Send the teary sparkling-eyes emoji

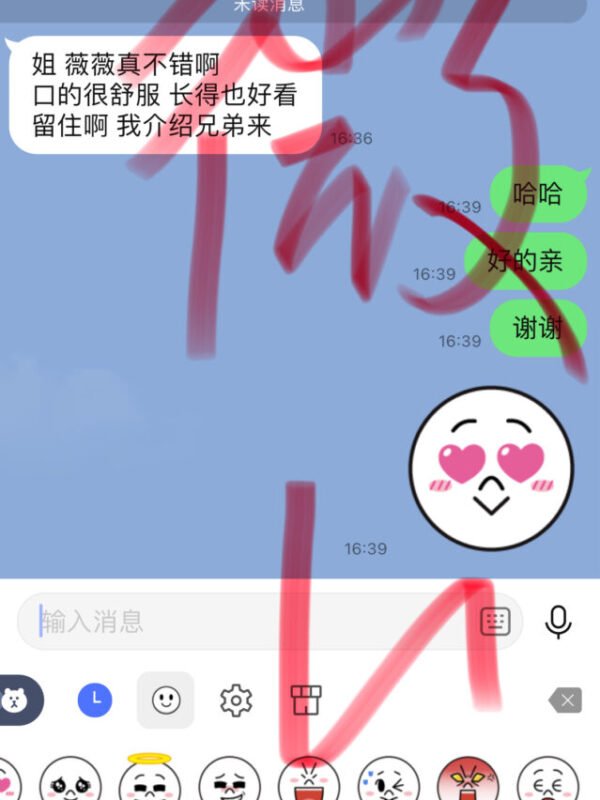coord(70,780)
